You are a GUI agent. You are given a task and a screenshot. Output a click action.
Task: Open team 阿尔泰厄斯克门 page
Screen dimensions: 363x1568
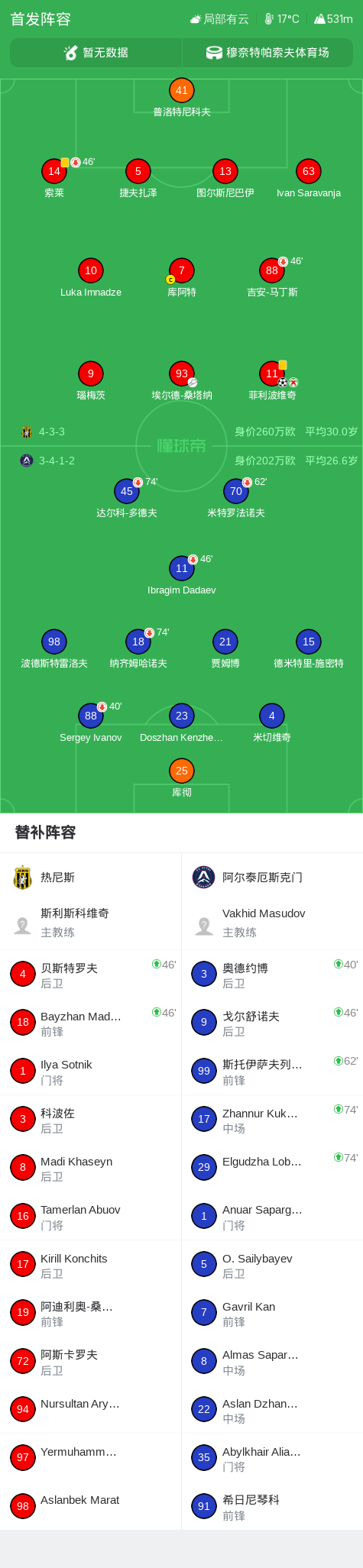point(272,878)
